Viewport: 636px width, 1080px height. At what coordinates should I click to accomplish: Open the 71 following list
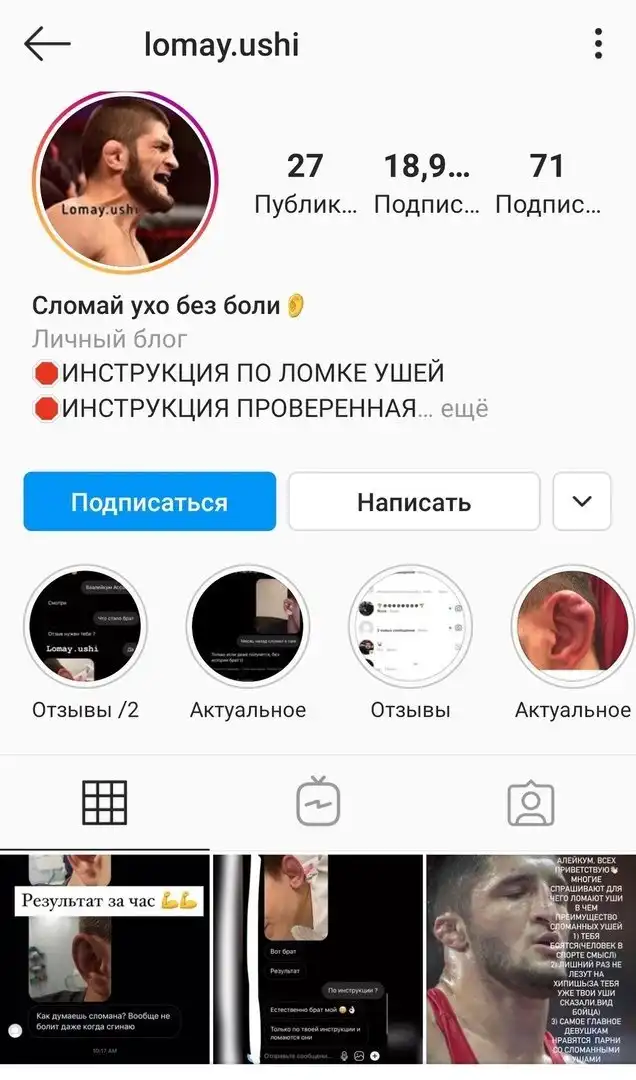(x=547, y=183)
